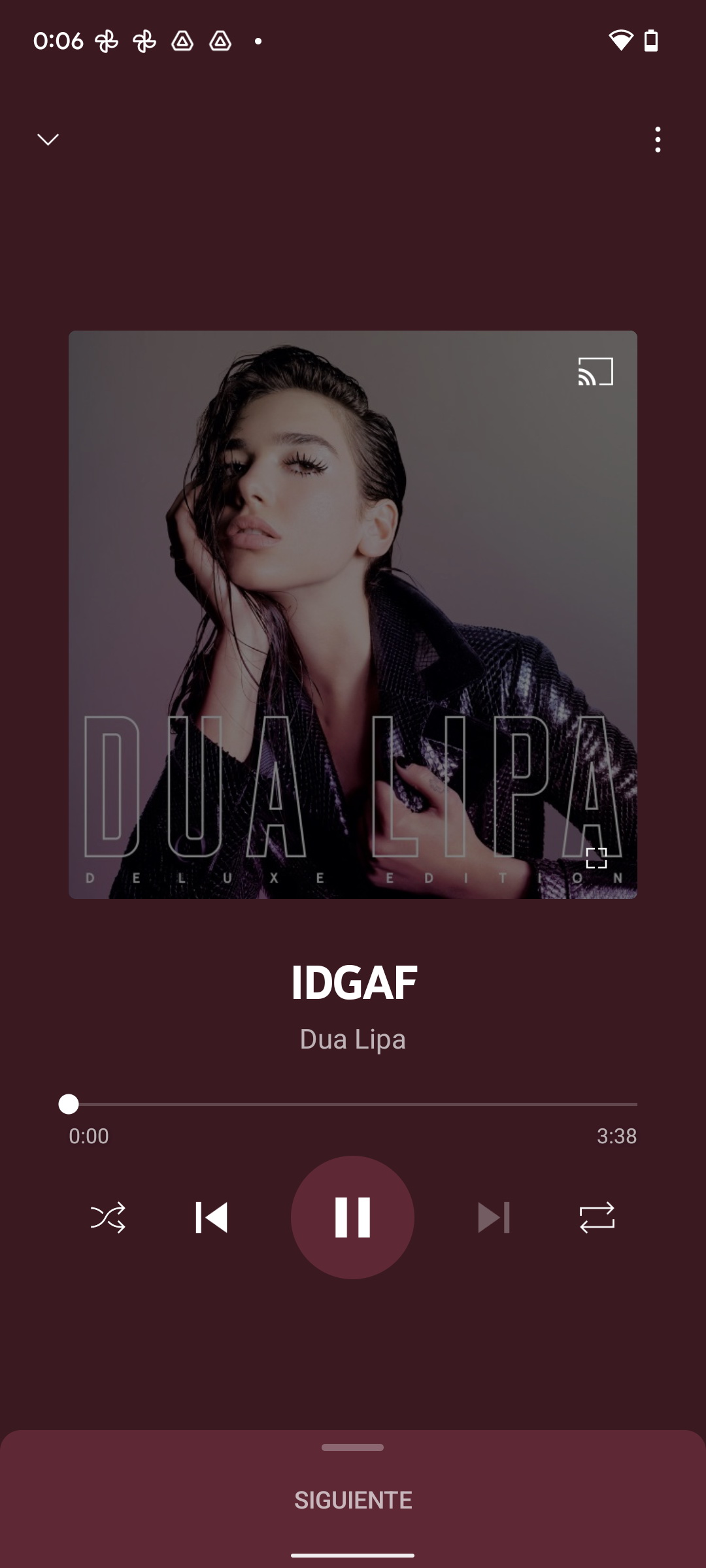
Task: Open the SIGUIENTE up-next panel
Action: [353, 1499]
